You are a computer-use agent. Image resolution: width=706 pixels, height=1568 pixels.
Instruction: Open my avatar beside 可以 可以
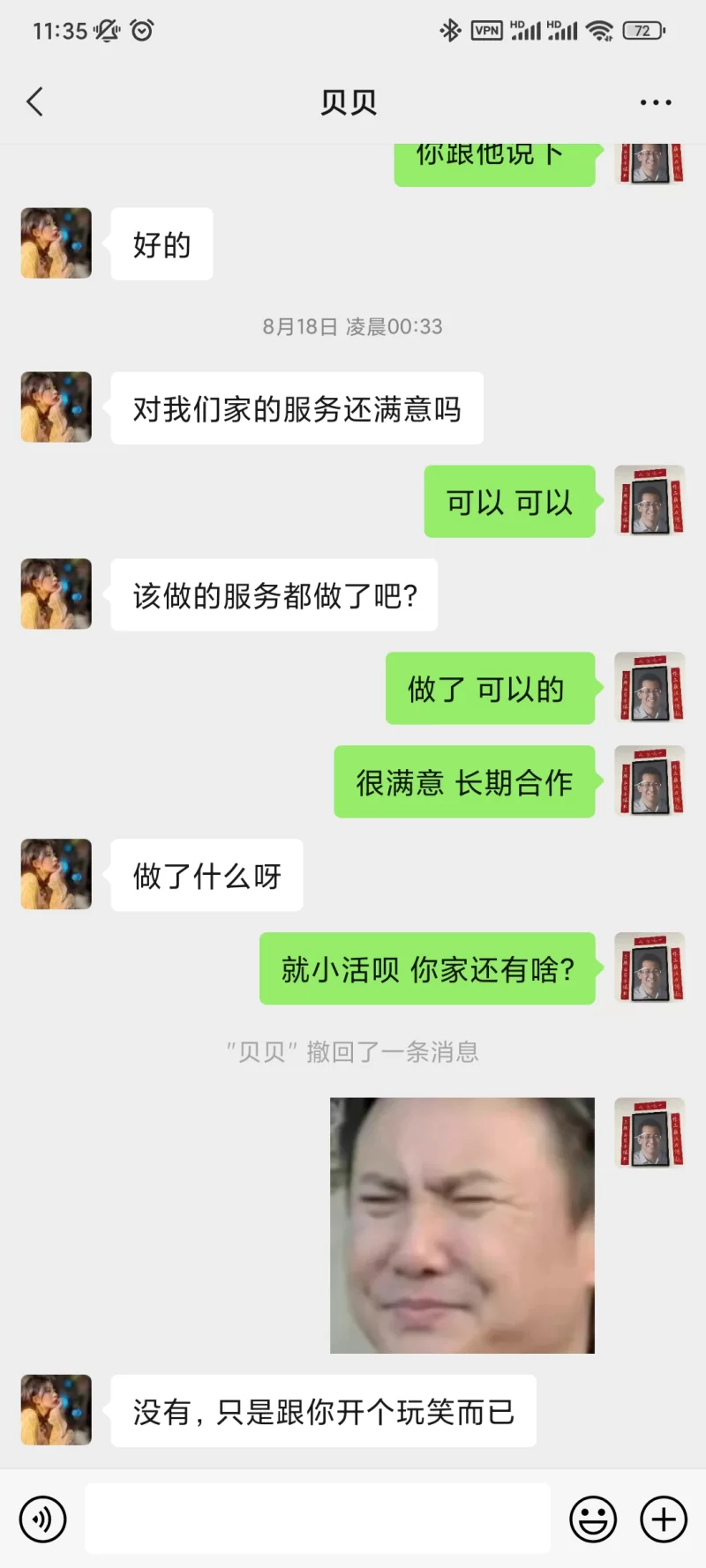(x=650, y=500)
